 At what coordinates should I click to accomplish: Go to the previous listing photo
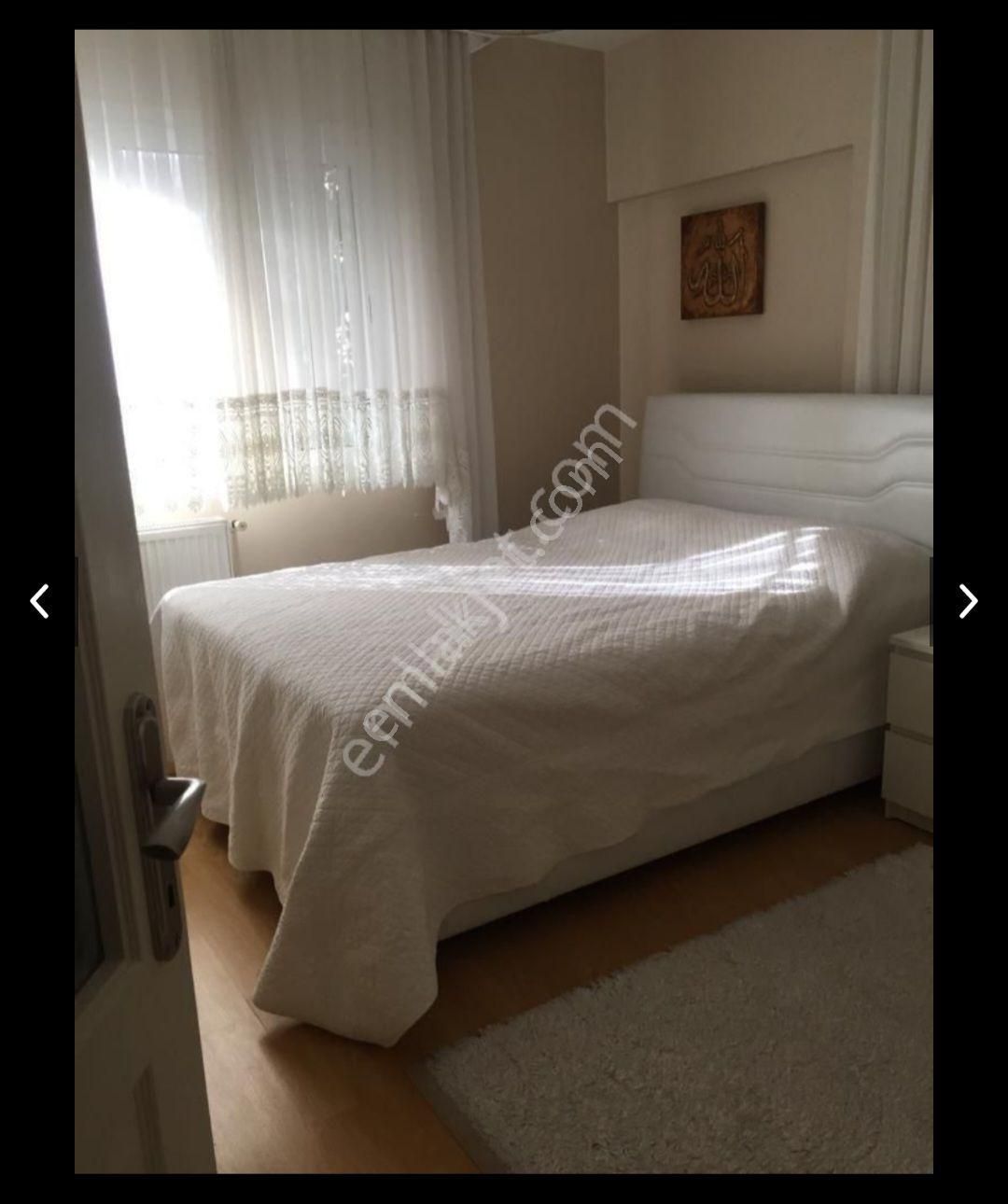[x=39, y=602]
